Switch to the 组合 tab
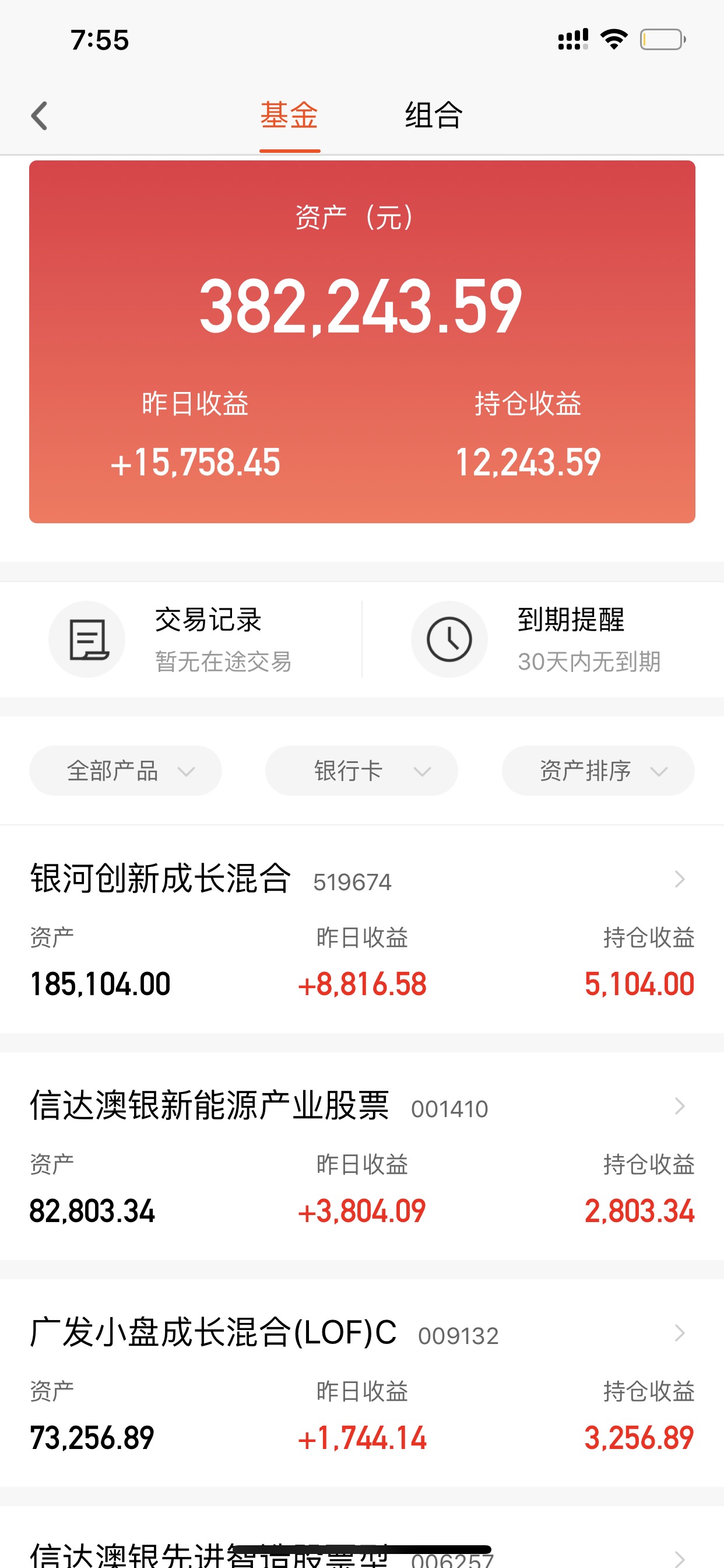Image resolution: width=724 pixels, height=1568 pixels. (x=433, y=115)
